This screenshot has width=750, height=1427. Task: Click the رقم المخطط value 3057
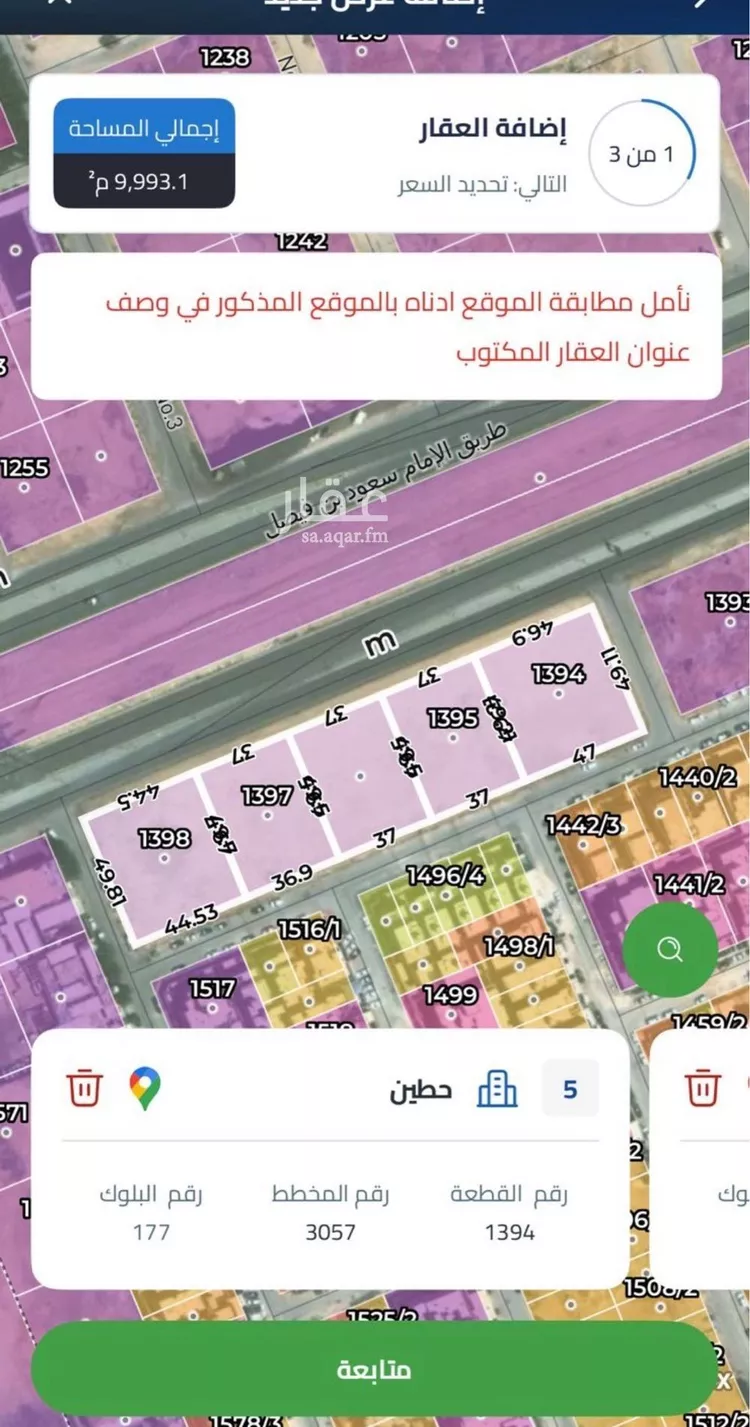coord(331,1233)
